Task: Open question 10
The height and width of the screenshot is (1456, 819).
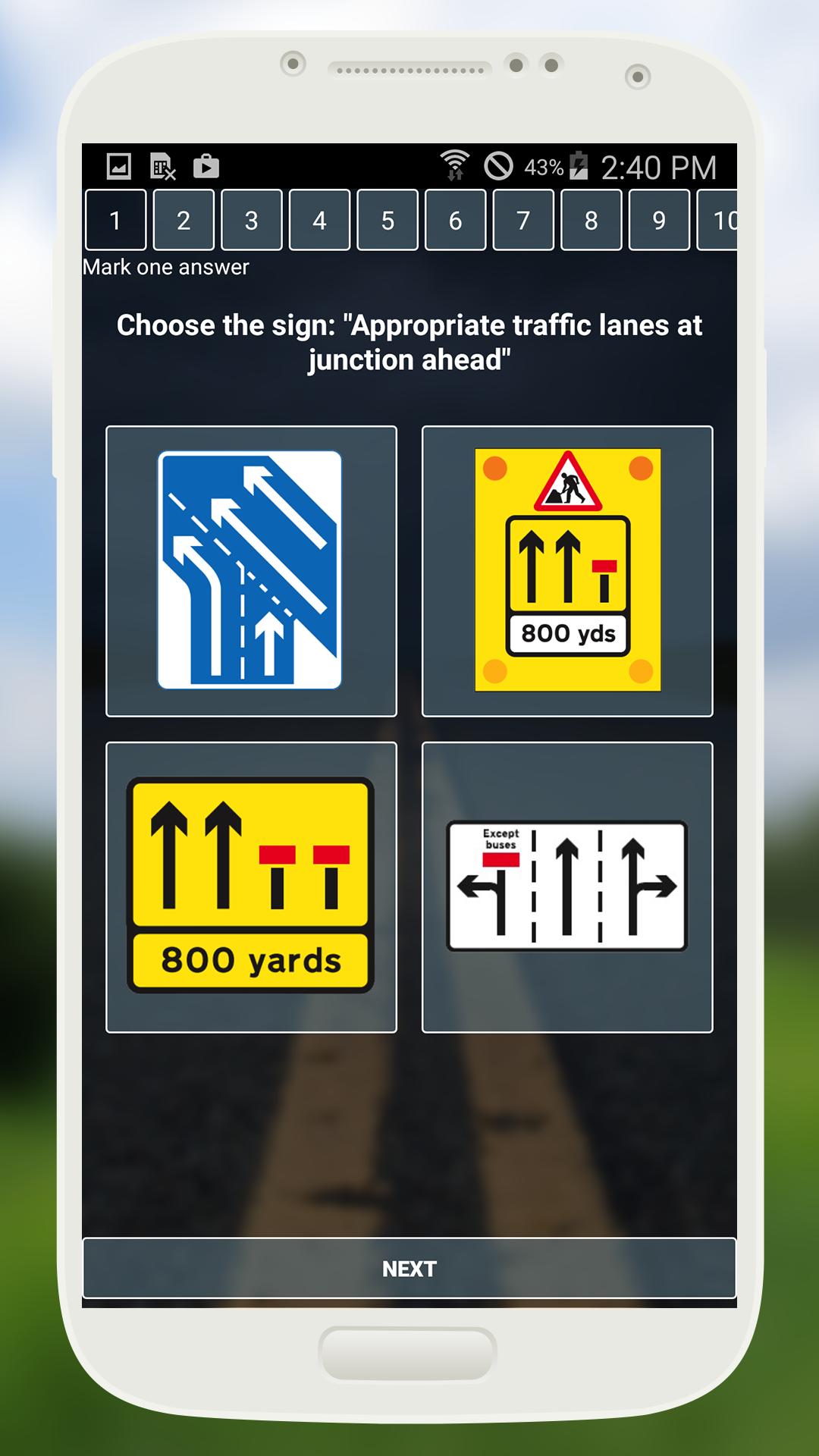Action: (x=719, y=220)
